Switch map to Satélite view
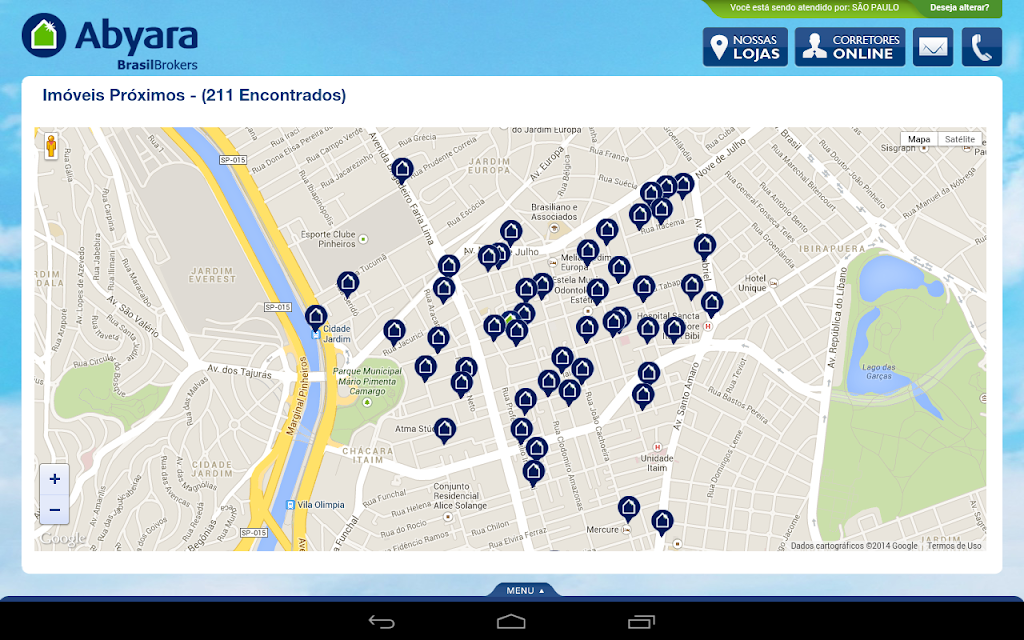This screenshot has width=1024, height=640. (960, 140)
